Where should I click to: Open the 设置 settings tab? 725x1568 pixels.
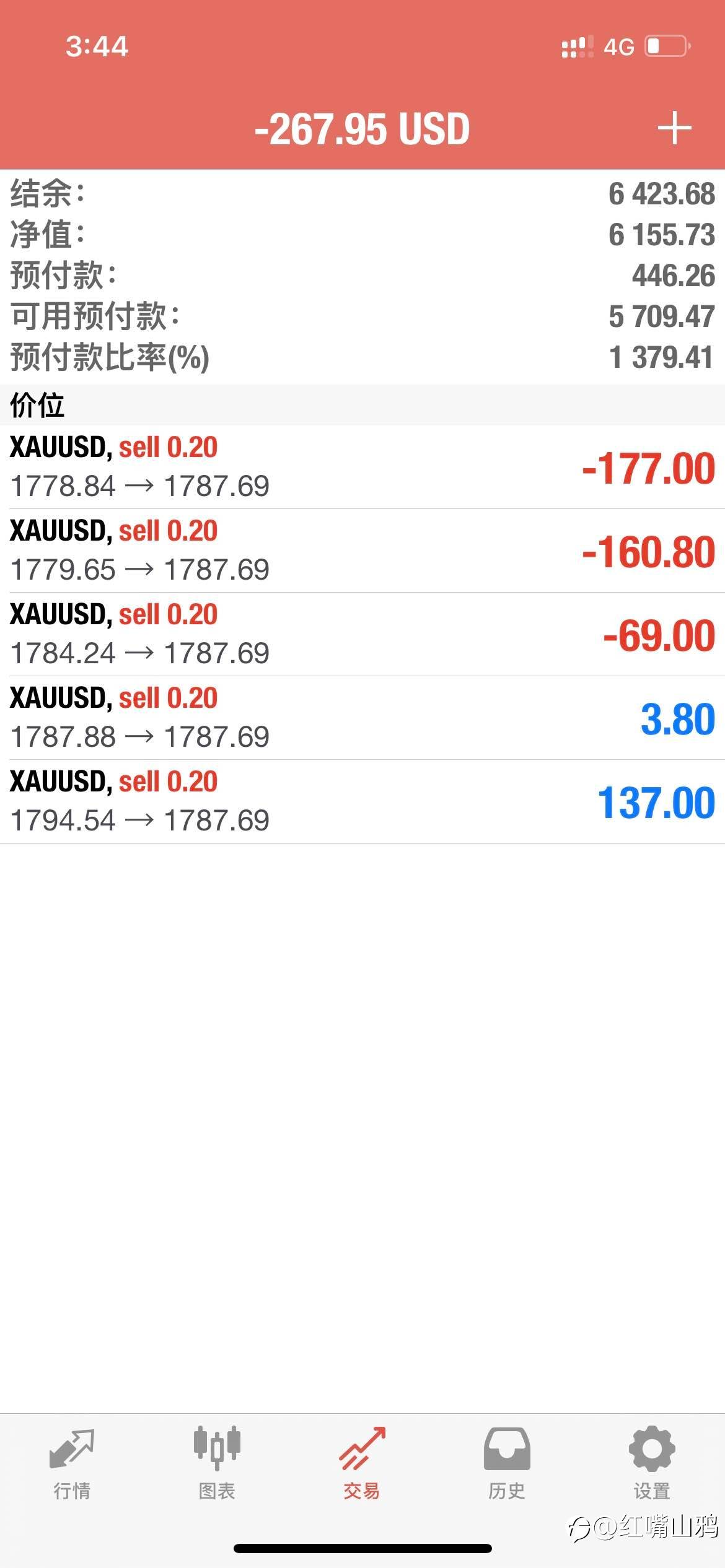coord(652,1464)
